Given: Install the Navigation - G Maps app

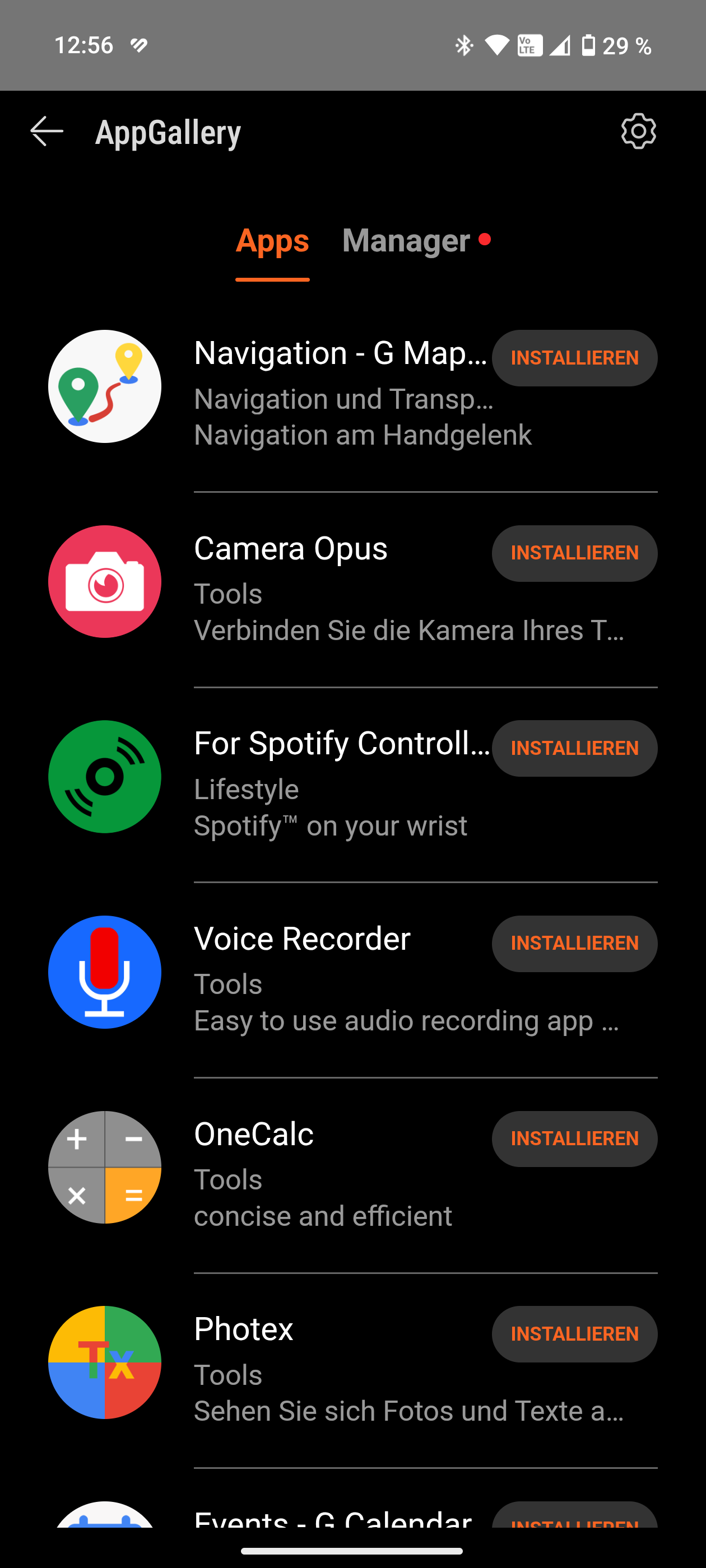Looking at the screenshot, I should coord(574,358).
